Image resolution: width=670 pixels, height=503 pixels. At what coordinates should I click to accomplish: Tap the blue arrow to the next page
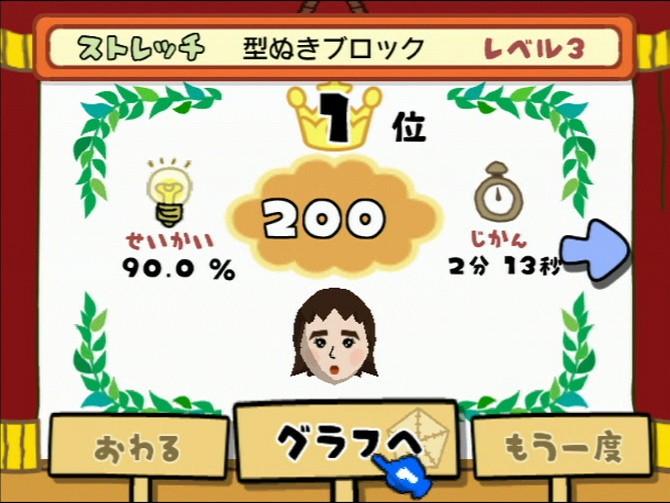click(x=598, y=246)
